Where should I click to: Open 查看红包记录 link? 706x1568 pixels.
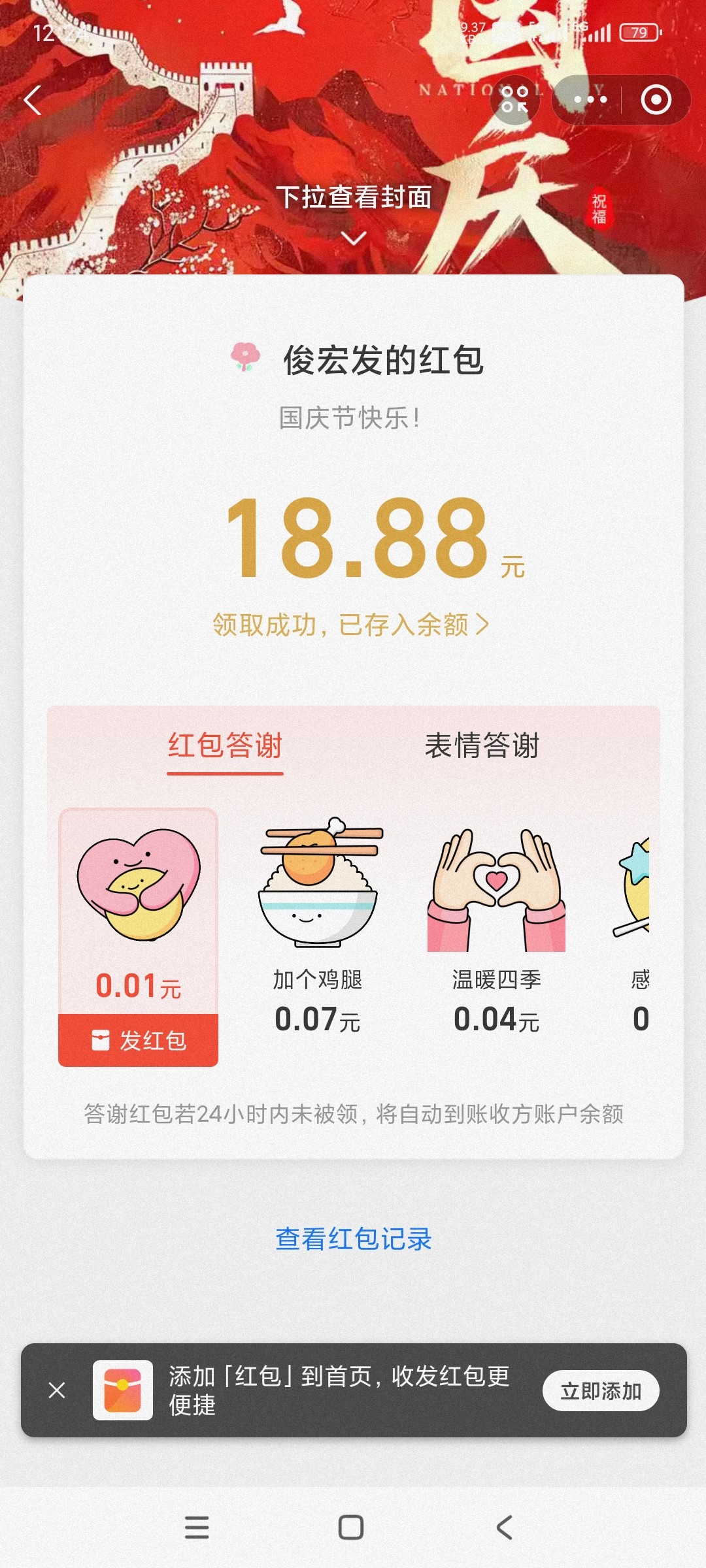(x=353, y=1239)
